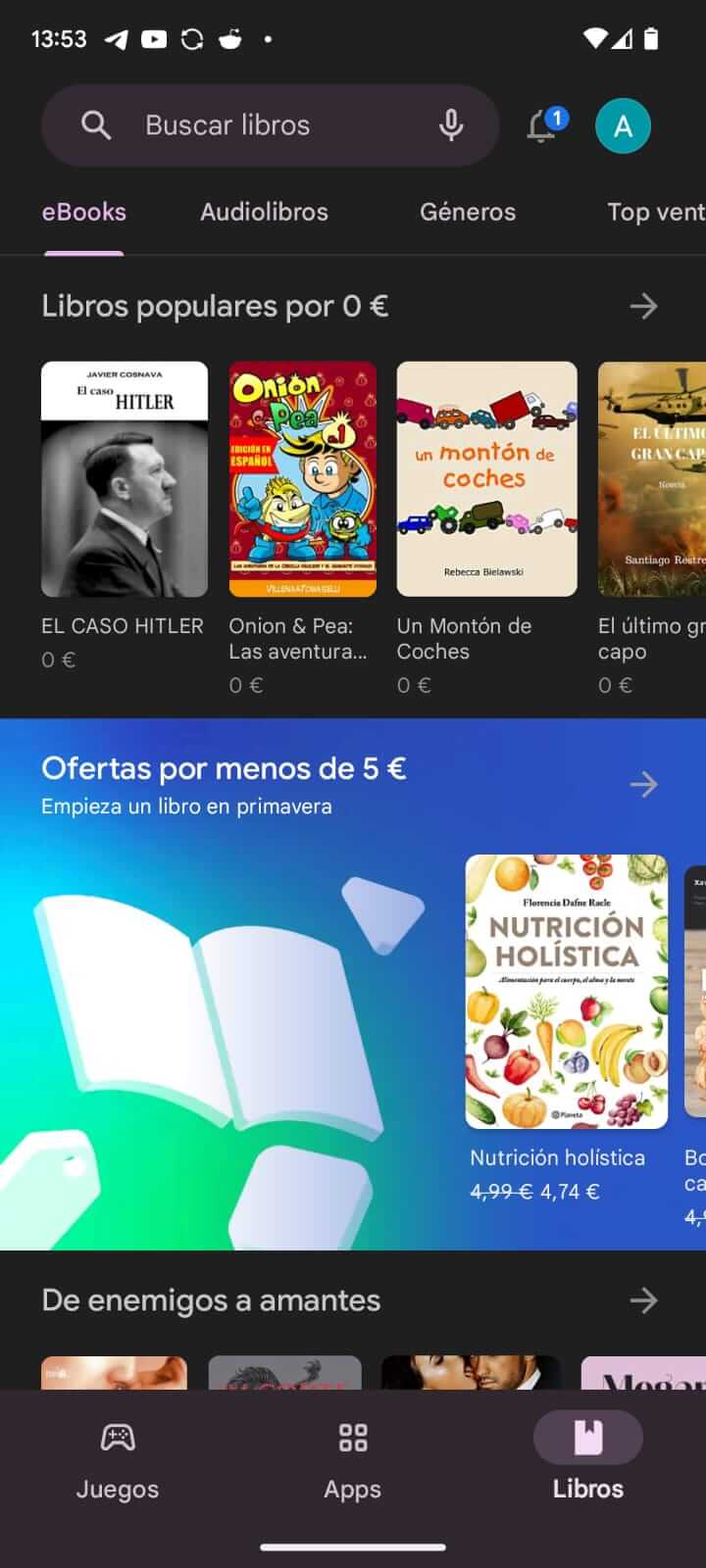Expand De enemigos a amantes section
Viewport: 706px width, 1568px height.
643,1300
